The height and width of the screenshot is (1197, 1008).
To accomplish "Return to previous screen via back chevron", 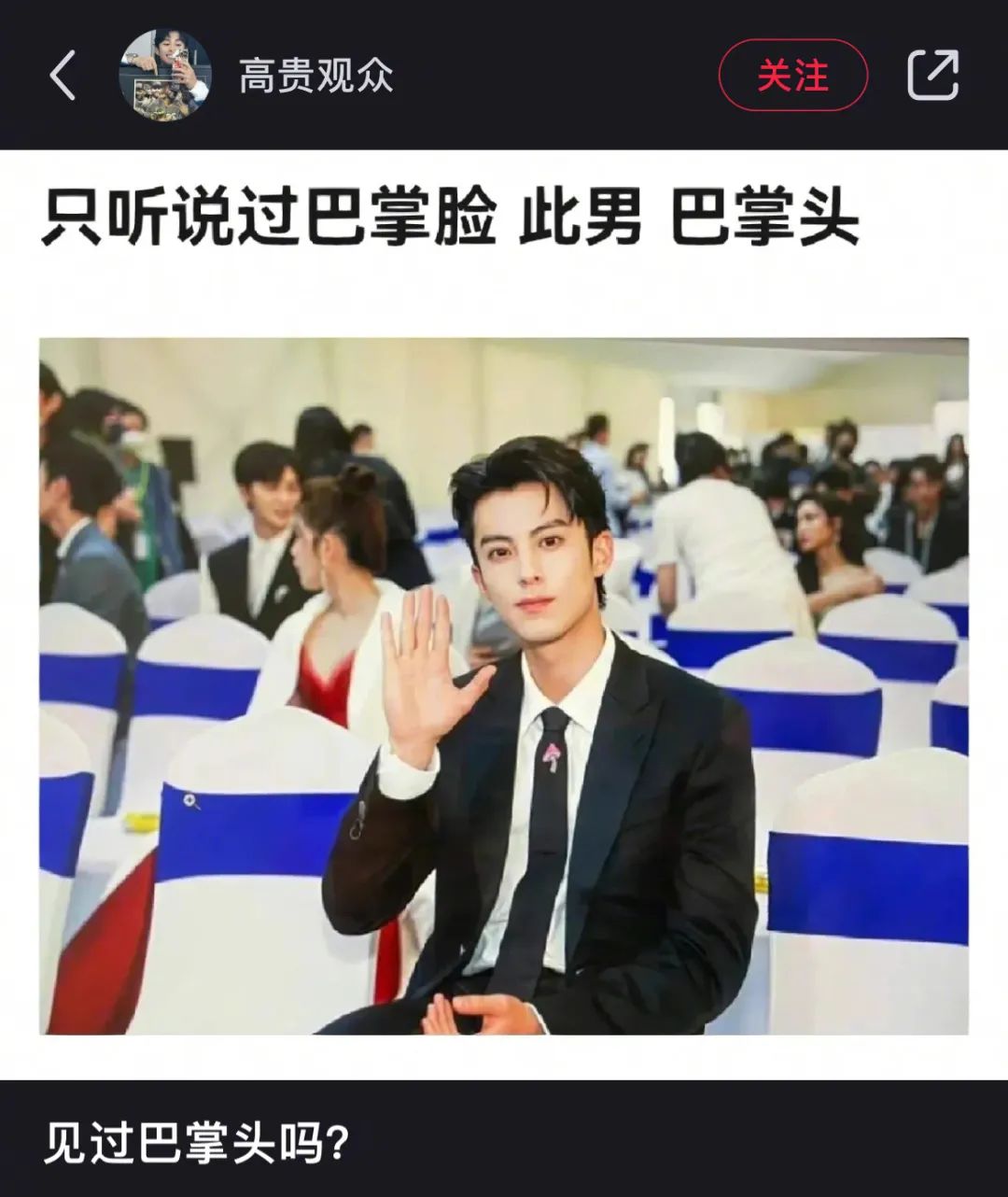I will point(63,77).
